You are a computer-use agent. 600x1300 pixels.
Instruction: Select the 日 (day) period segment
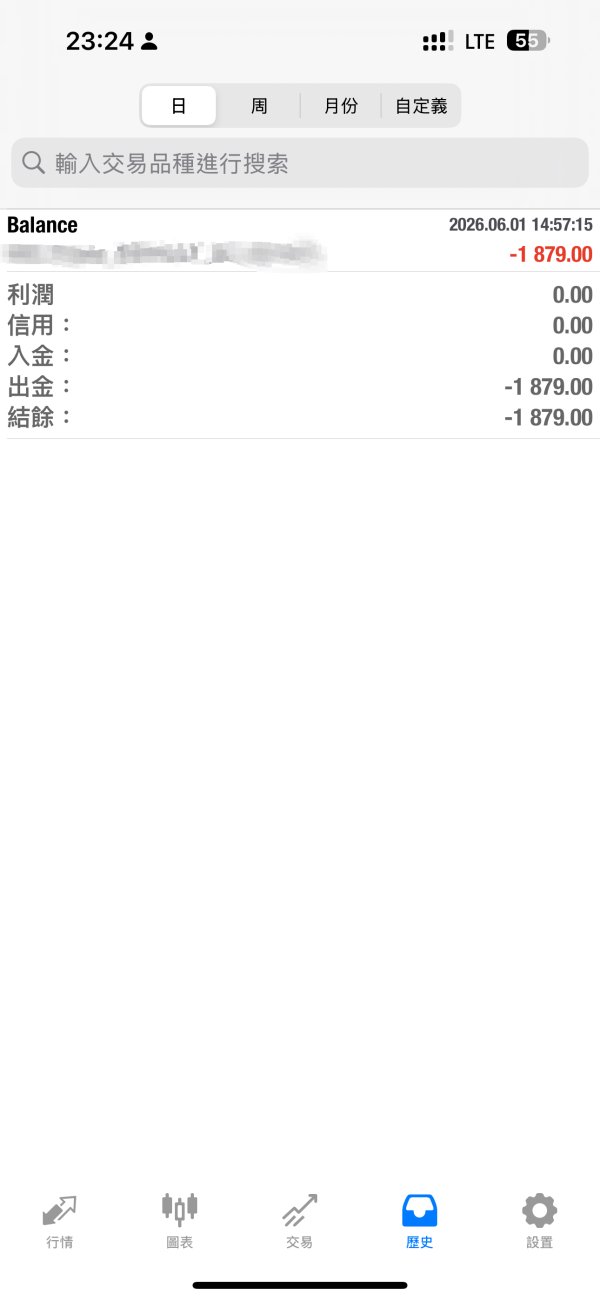(x=179, y=106)
